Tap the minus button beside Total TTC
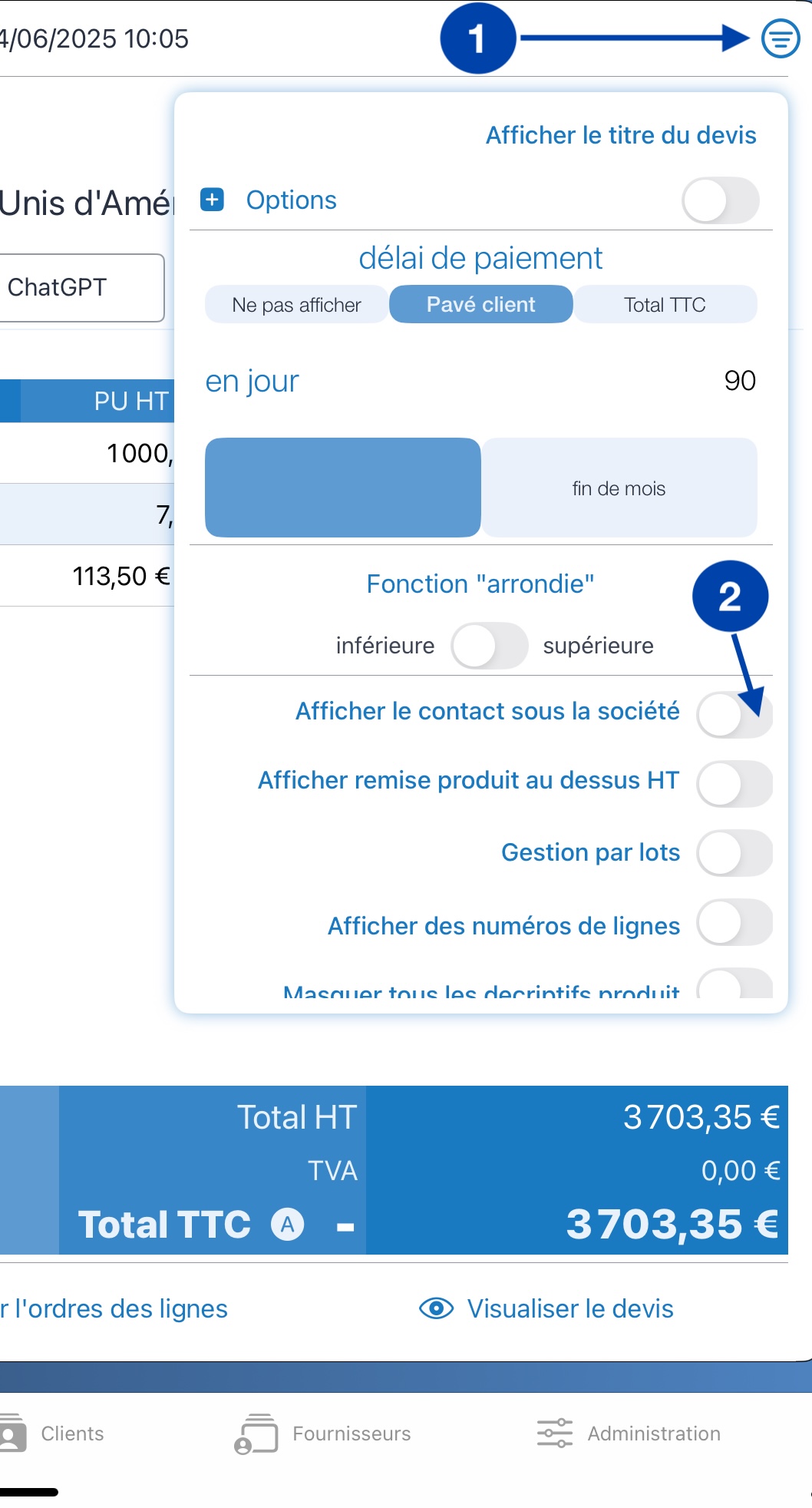This screenshot has height=1508, width=812. [x=345, y=1227]
